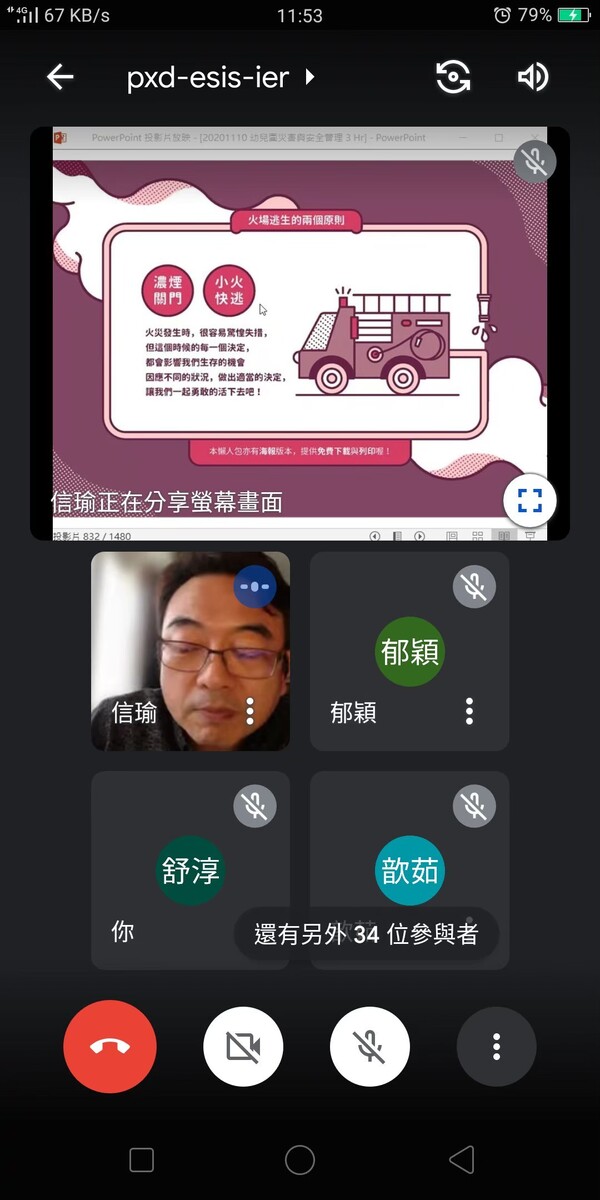View the other 34 participants
Viewport: 600px width, 1200px height.
366,935
